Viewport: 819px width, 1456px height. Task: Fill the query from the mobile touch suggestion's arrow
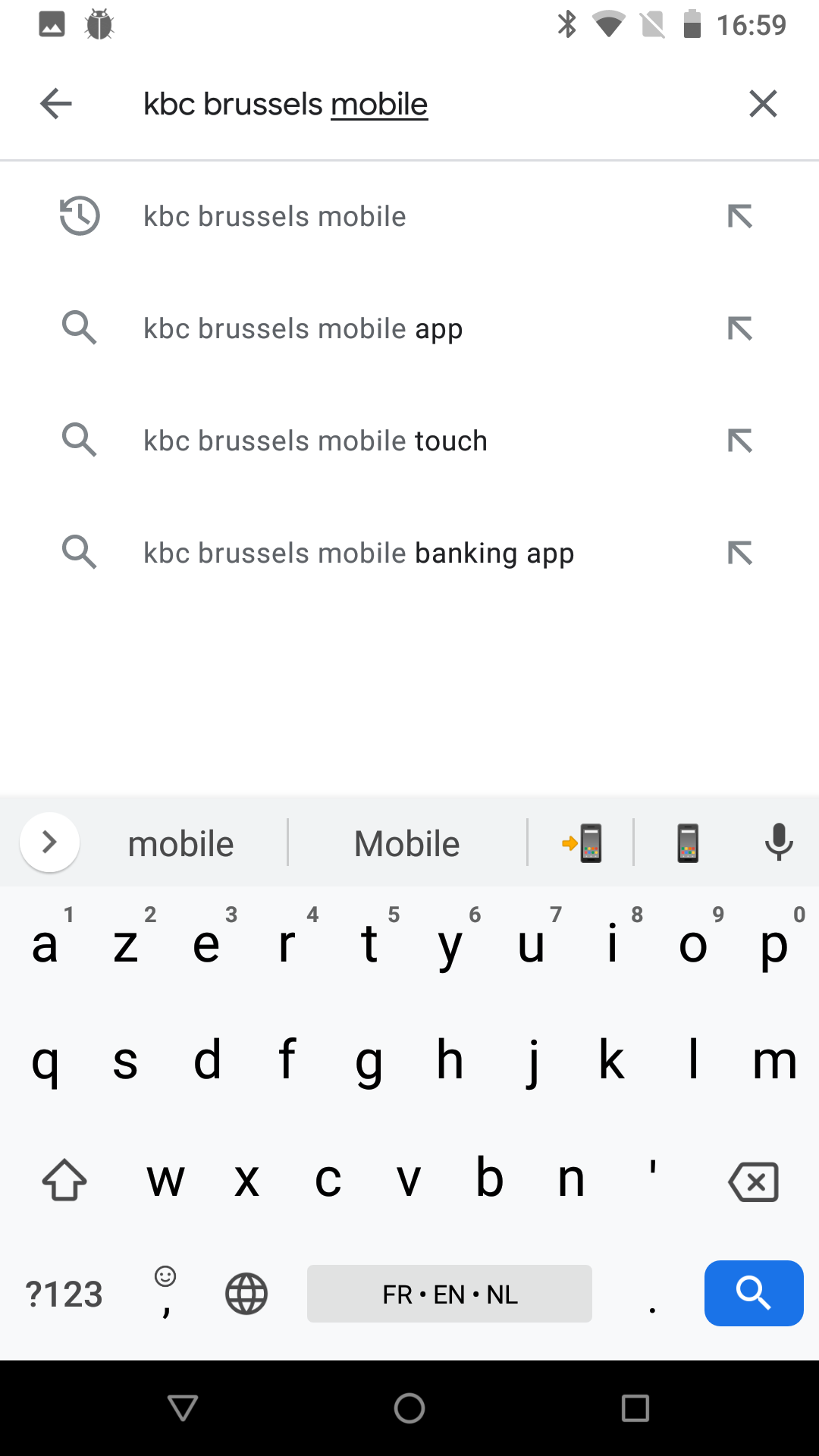tap(740, 441)
